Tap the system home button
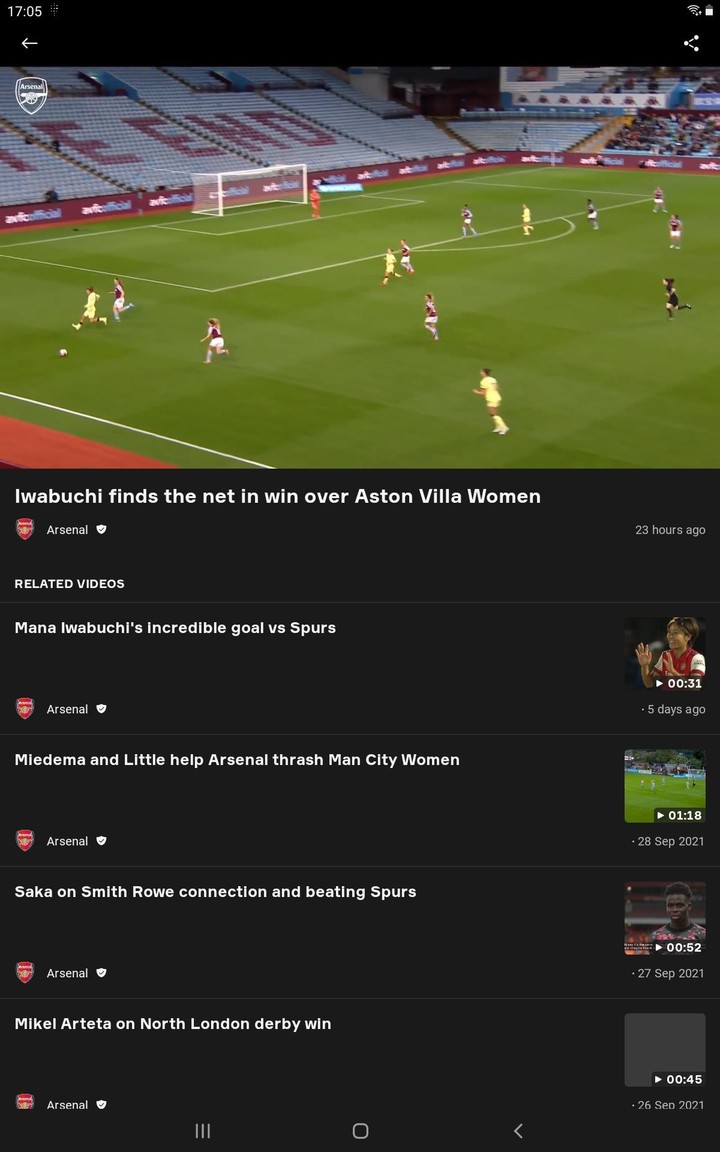The image size is (720, 1152). click(x=360, y=1131)
